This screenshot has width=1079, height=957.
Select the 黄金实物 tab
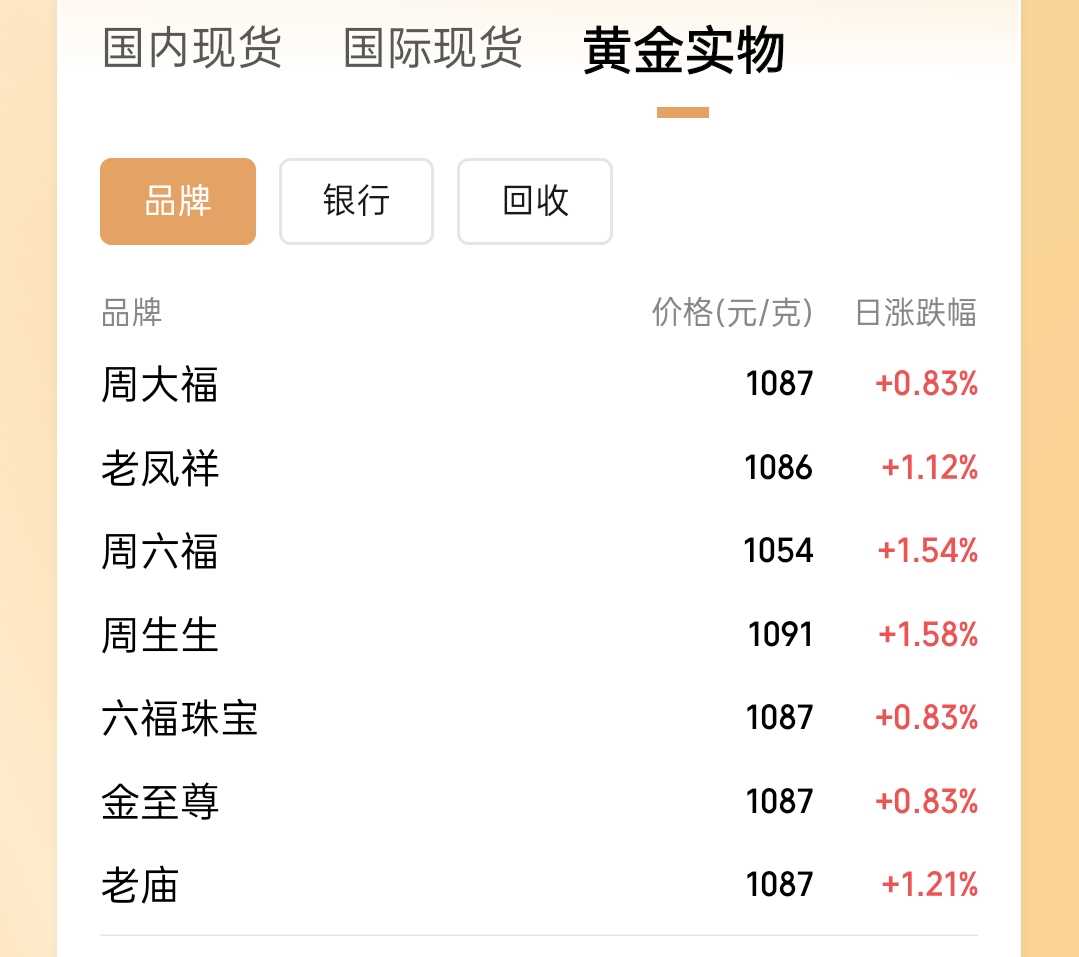(683, 50)
